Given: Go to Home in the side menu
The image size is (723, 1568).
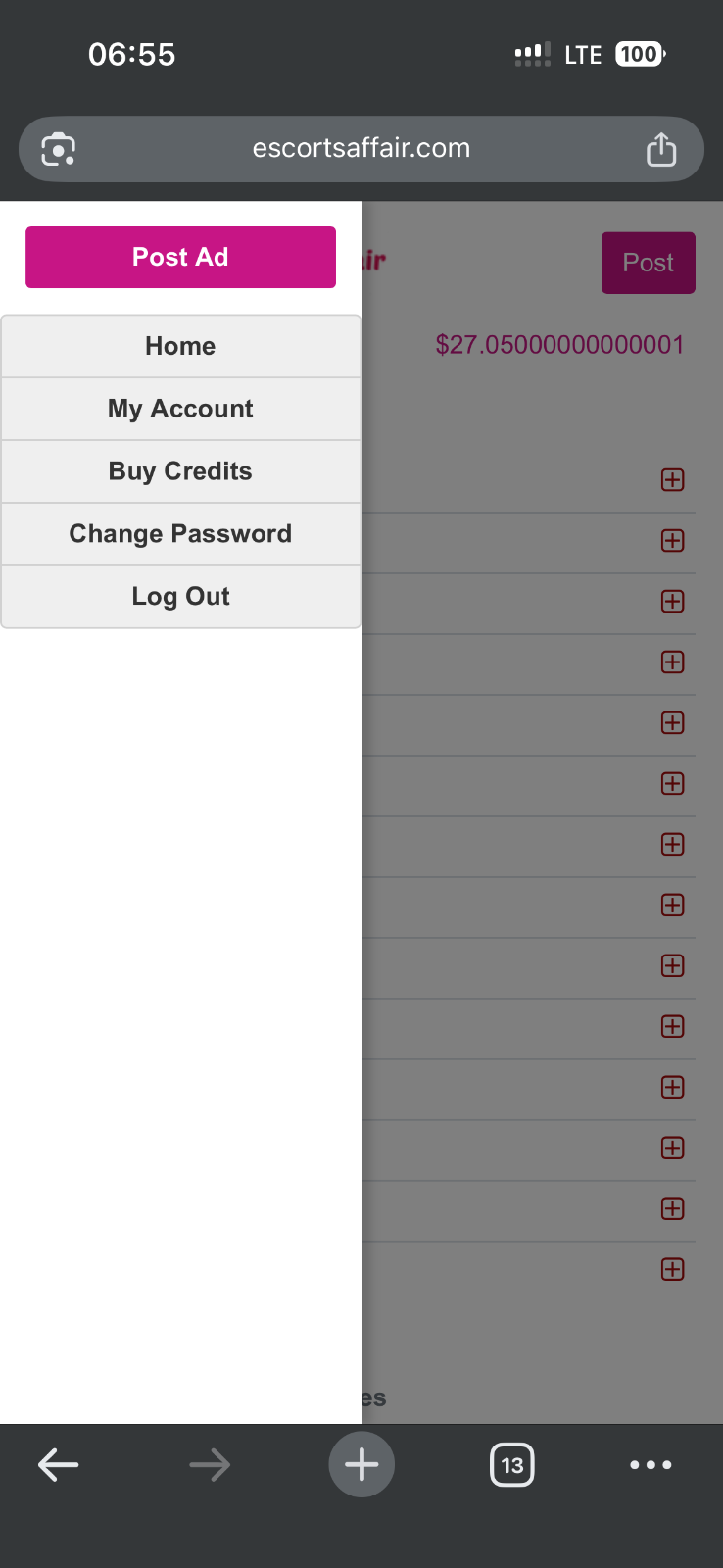Looking at the screenshot, I should 180,346.
